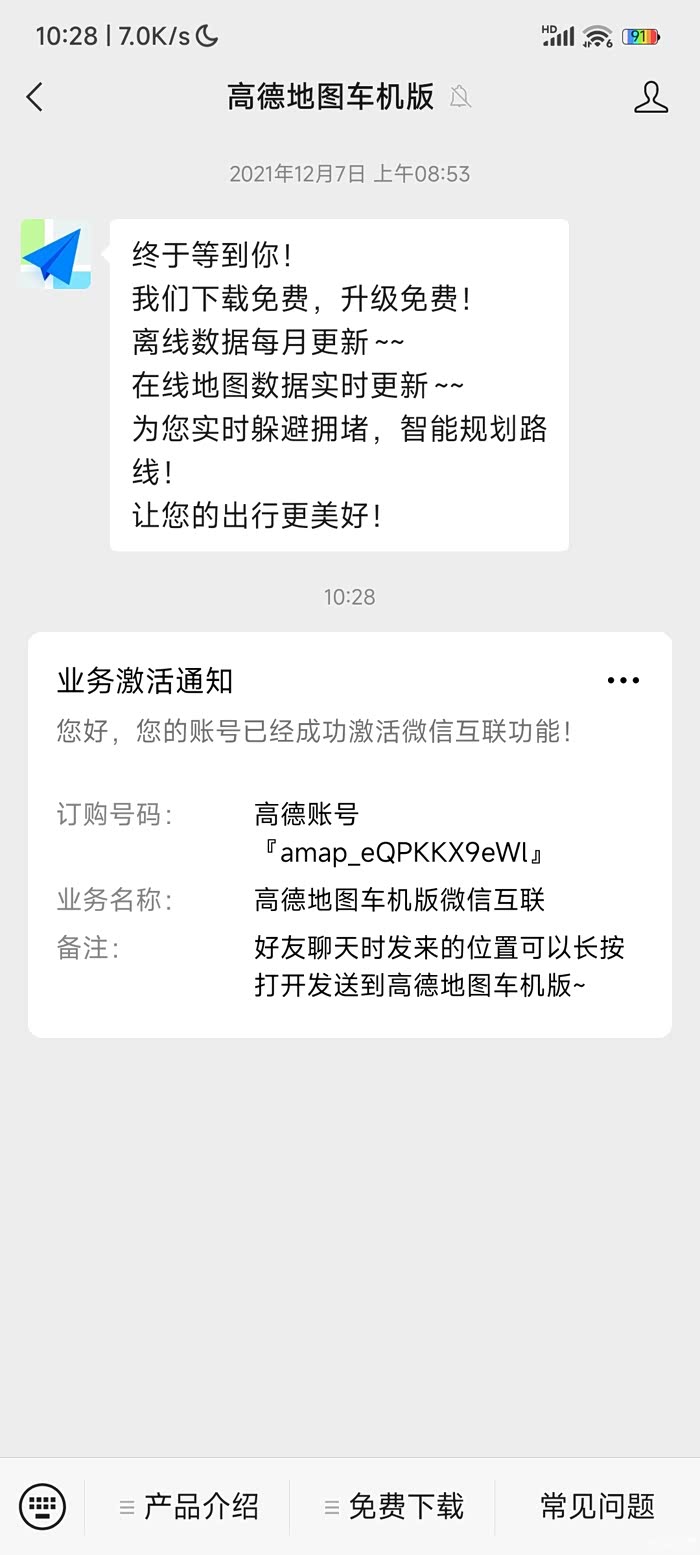Image resolution: width=700 pixels, height=1555 pixels.
Task: Open the three-dot menu on 业务激活通知 card
Action: point(623,681)
